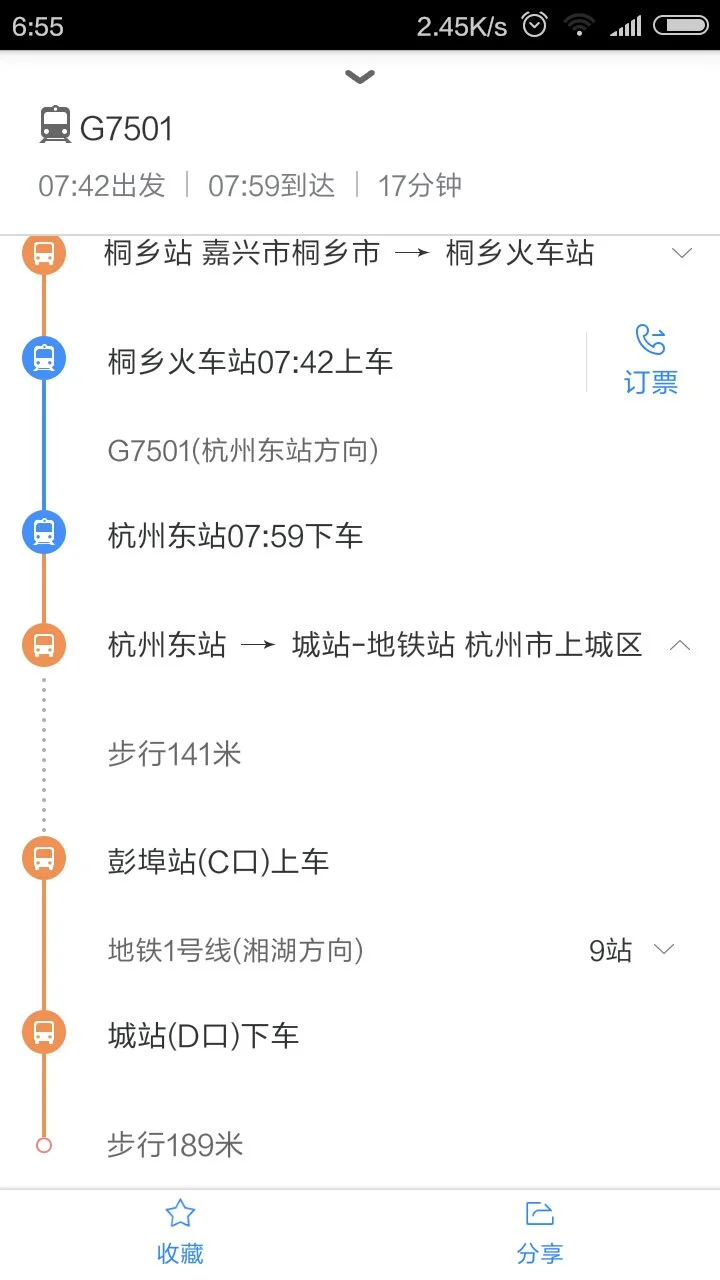Image resolution: width=720 pixels, height=1280 pixels.
Task: Collapse the route panel using top chevron
Action: tap(359, 77)
